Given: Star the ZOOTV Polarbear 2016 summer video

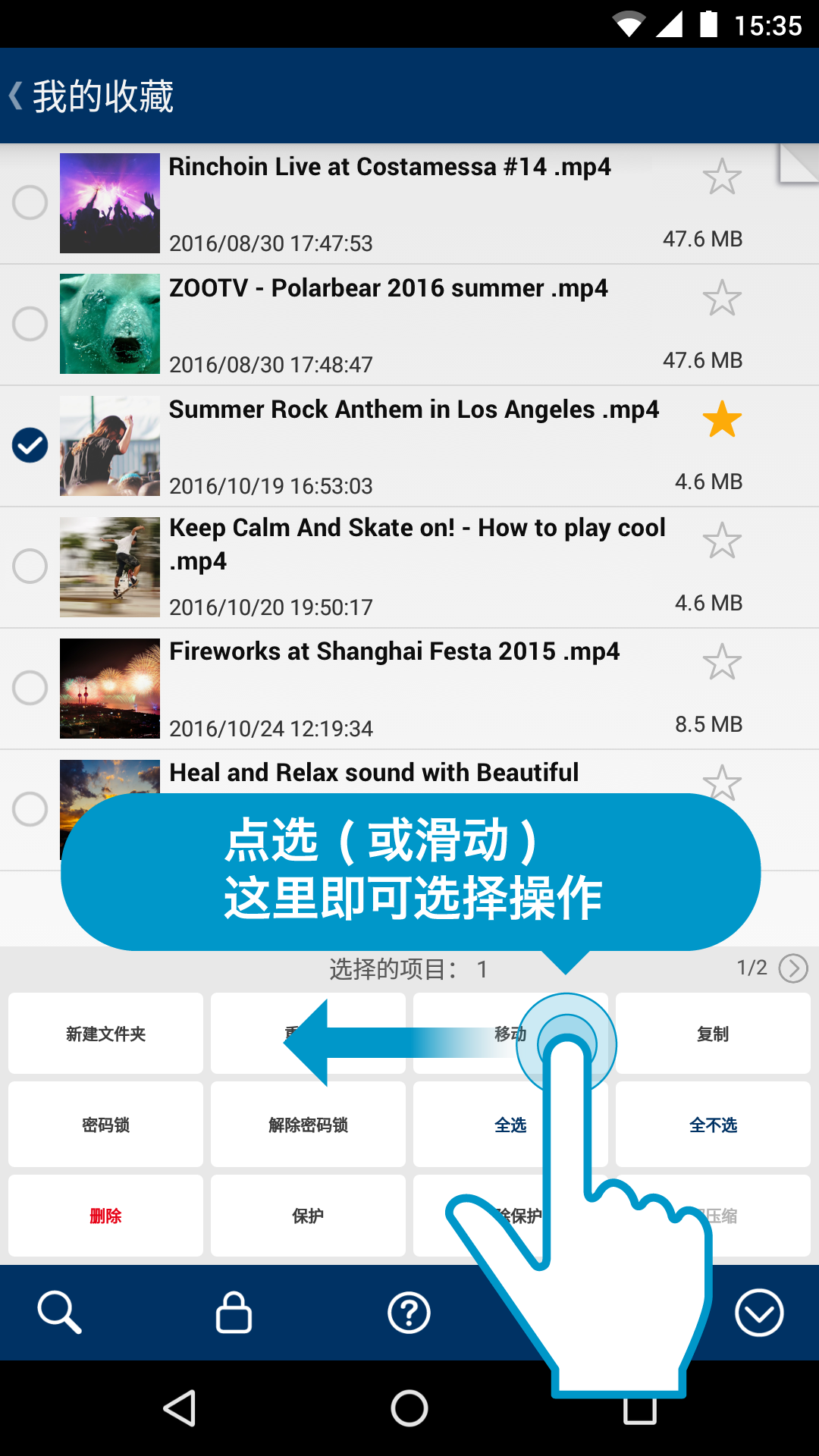Looking at the screenshot, I should [x=721, y=298].
